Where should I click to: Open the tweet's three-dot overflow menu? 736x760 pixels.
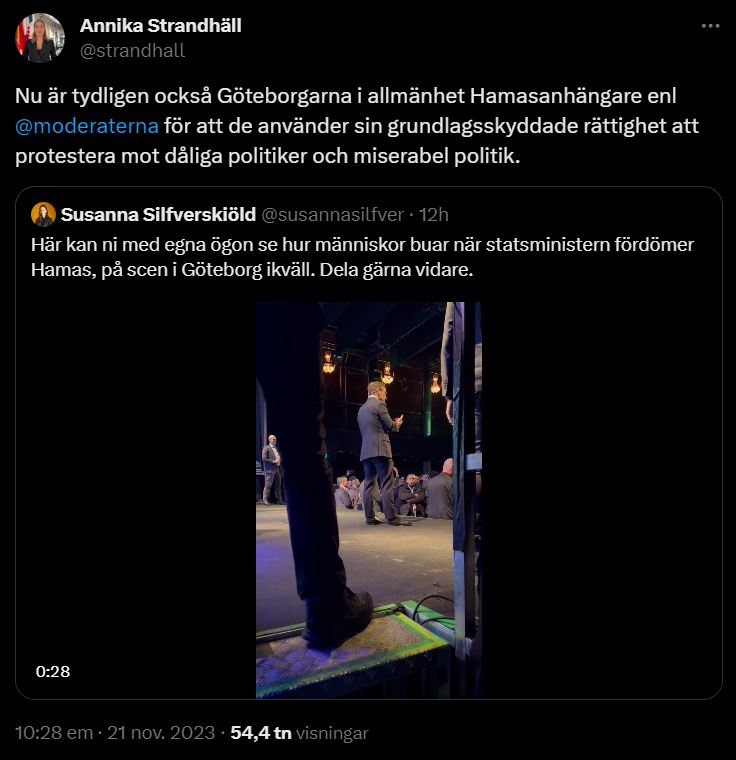(710, 27)
